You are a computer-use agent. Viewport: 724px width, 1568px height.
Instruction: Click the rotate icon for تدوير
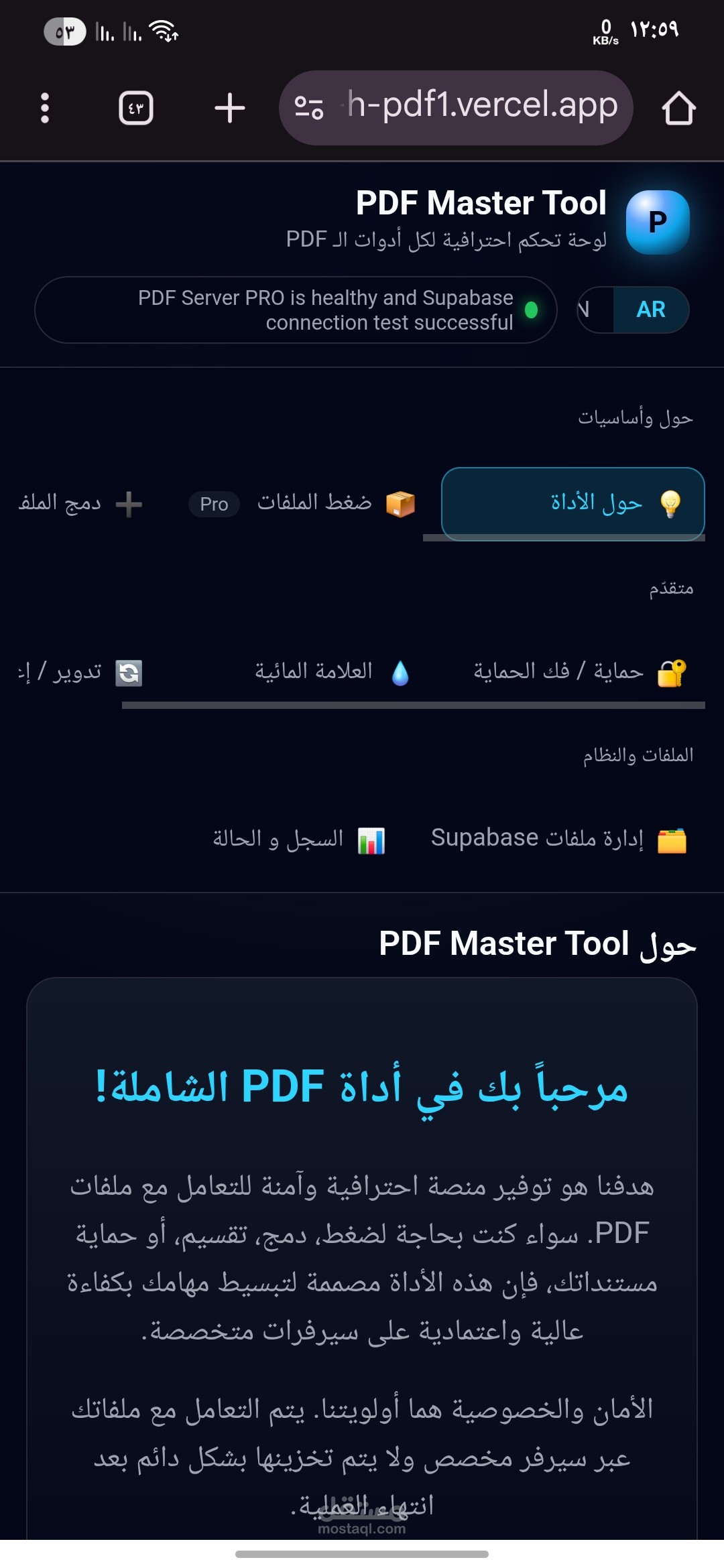[x=129, y=673]
